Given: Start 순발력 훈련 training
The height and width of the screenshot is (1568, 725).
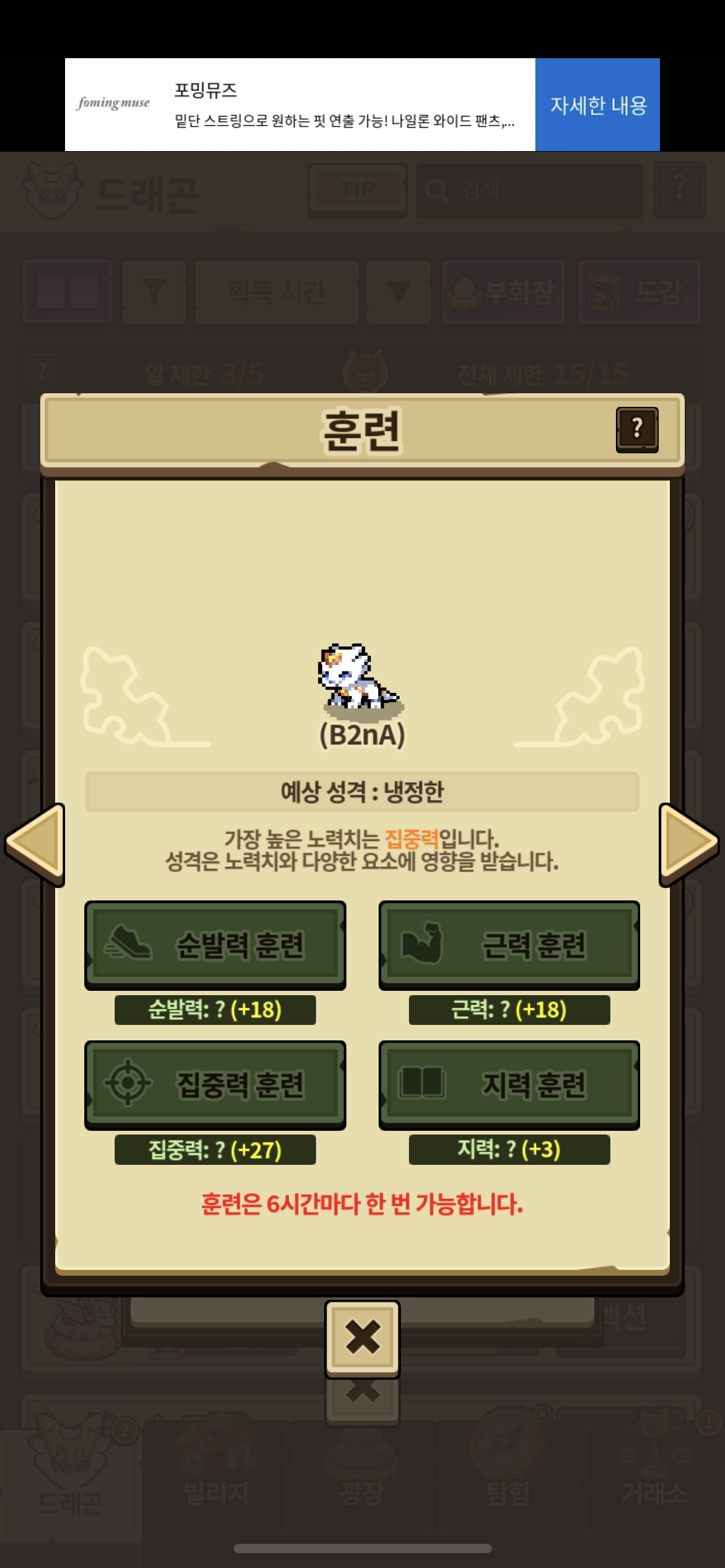Looking at the screenshot, I should tap(215, 945).
